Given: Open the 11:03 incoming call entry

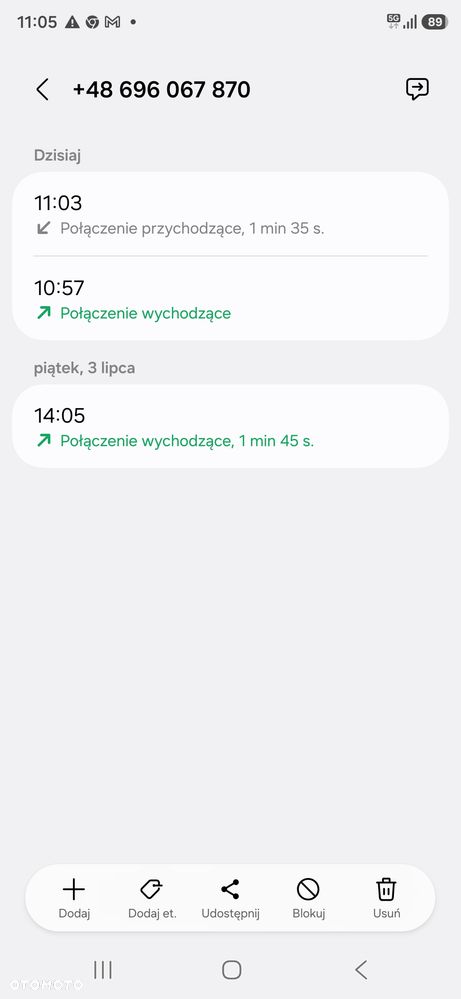Looking at the screenshot, I should pyautogui.click(x=230, y=214).
